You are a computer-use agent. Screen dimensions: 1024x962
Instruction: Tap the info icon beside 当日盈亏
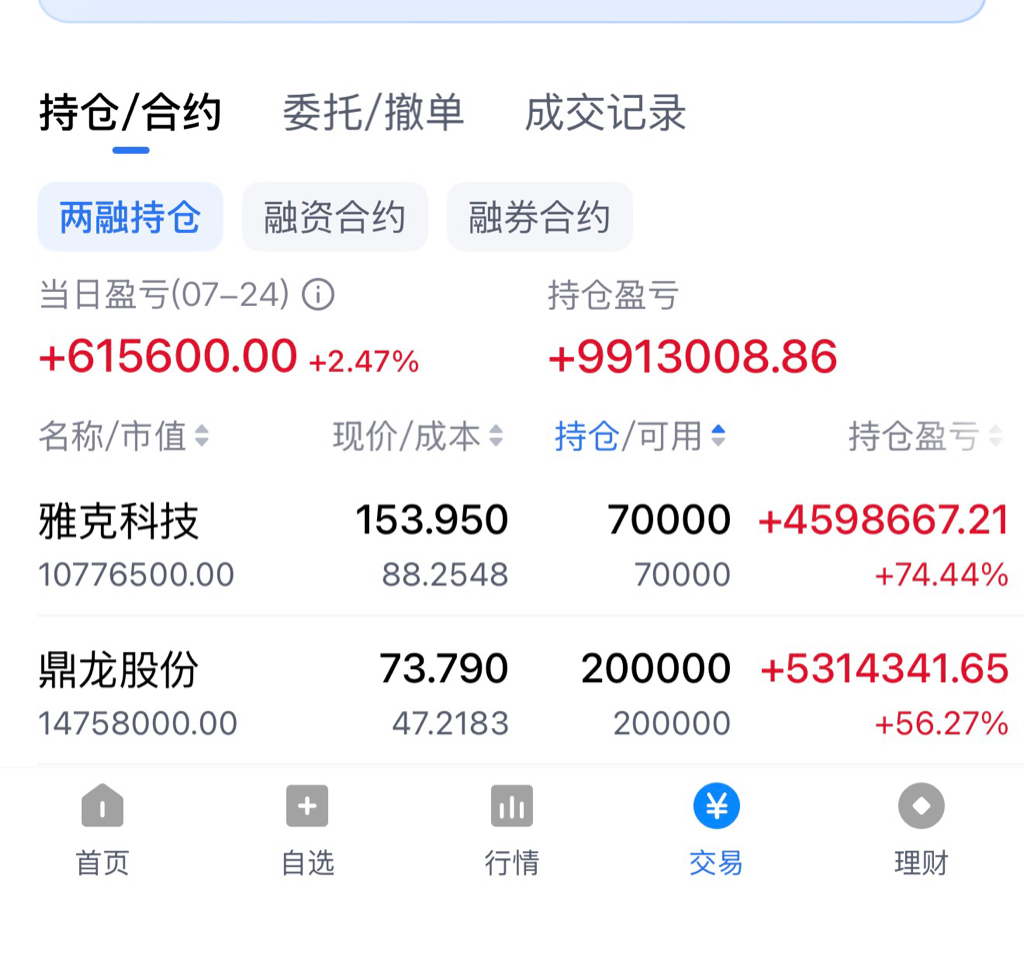[x=318, y=295]
